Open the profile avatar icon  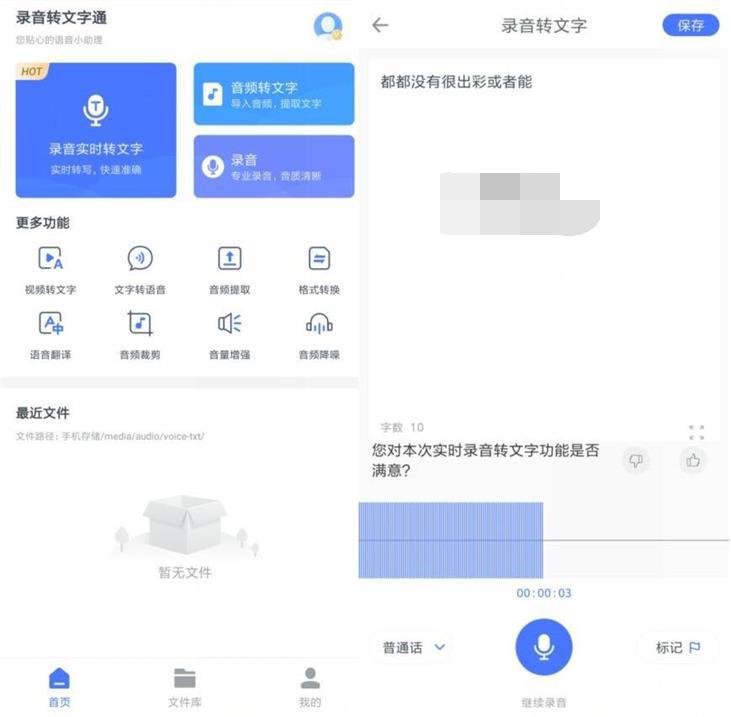coord(327,26)
